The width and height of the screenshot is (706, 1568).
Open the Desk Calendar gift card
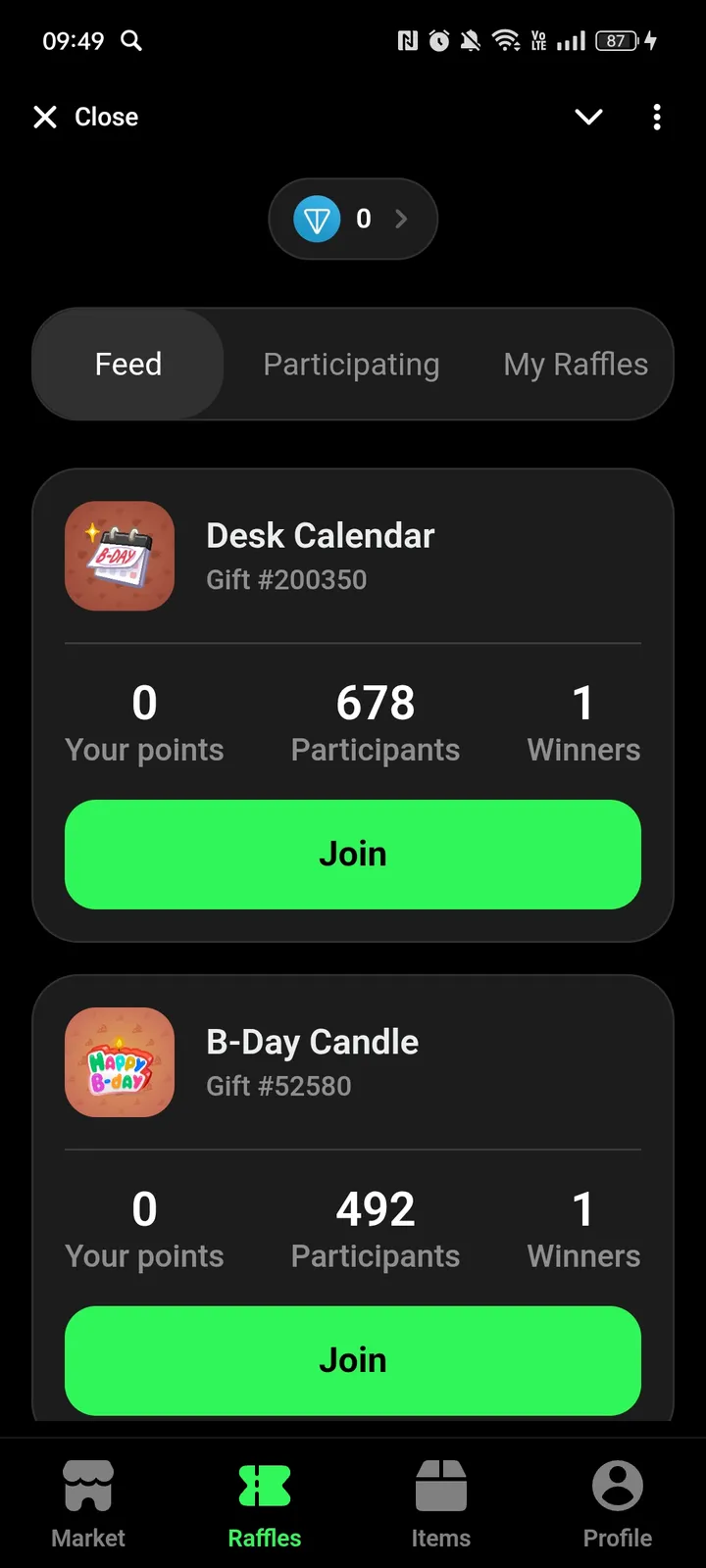[320, 556]
